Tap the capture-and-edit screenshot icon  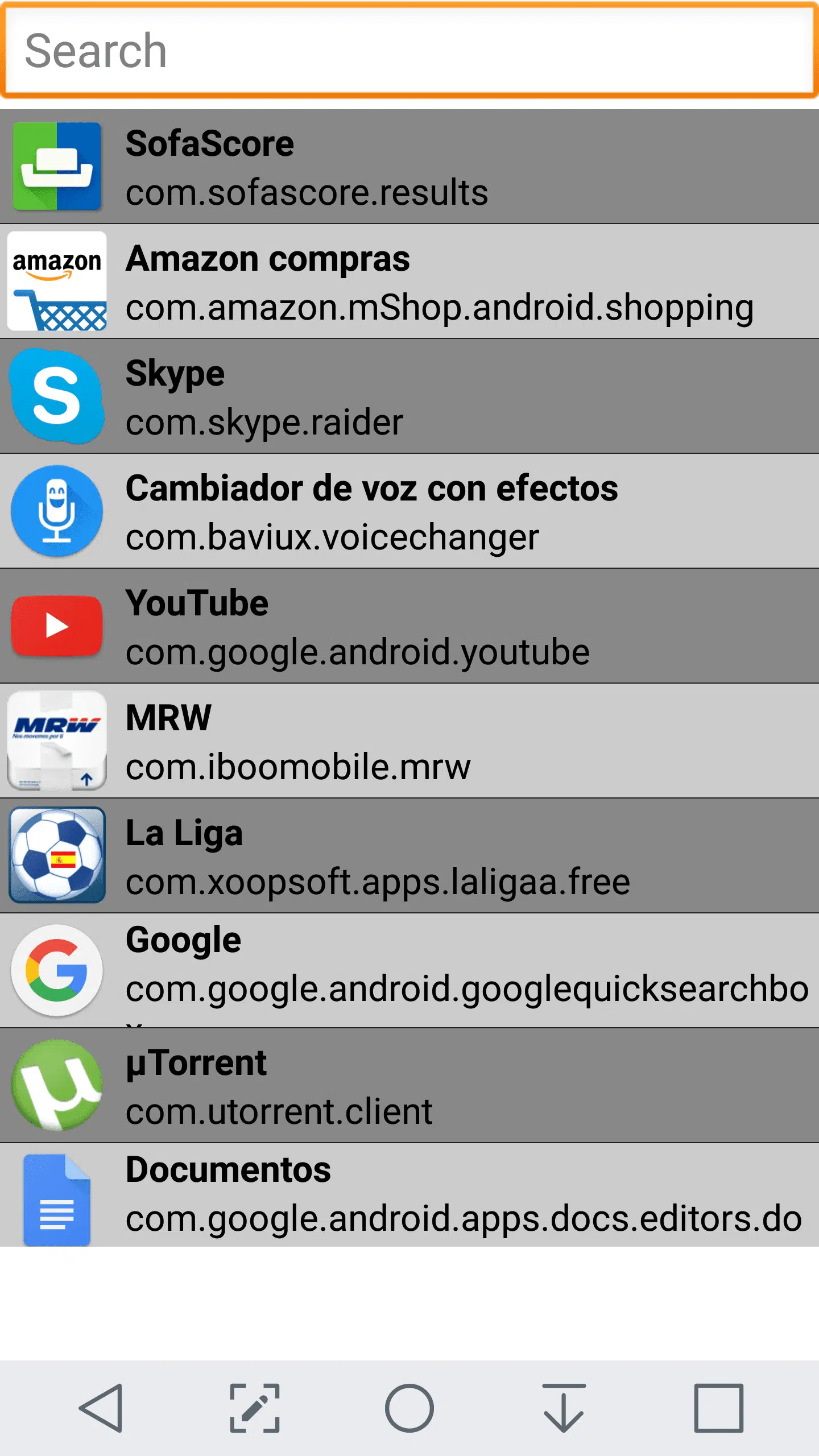(255, 1408)
